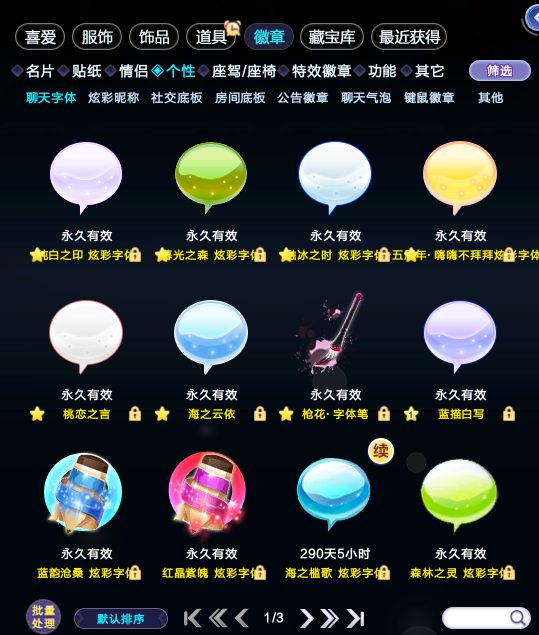Open the 道具 tab

coord(211,37)
